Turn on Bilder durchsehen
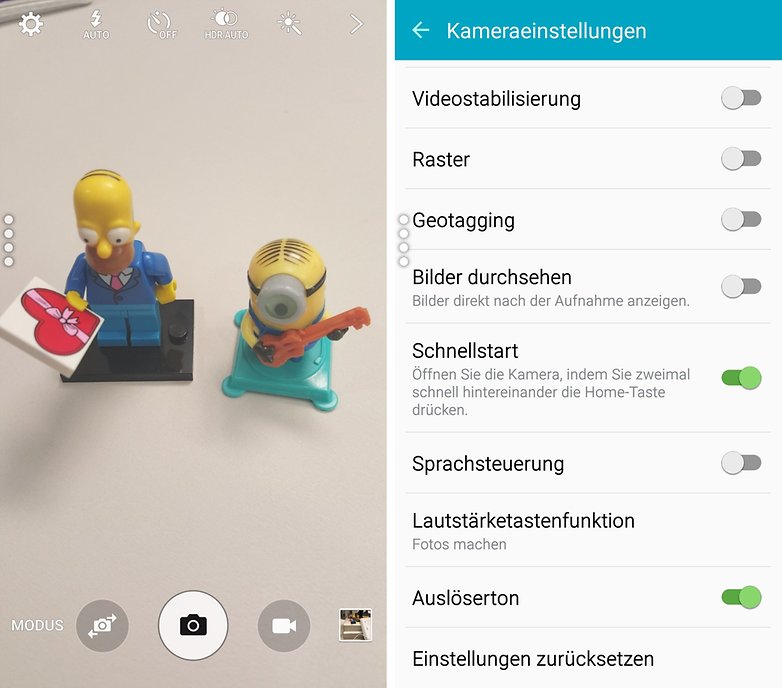 click(x=741, y=287)
